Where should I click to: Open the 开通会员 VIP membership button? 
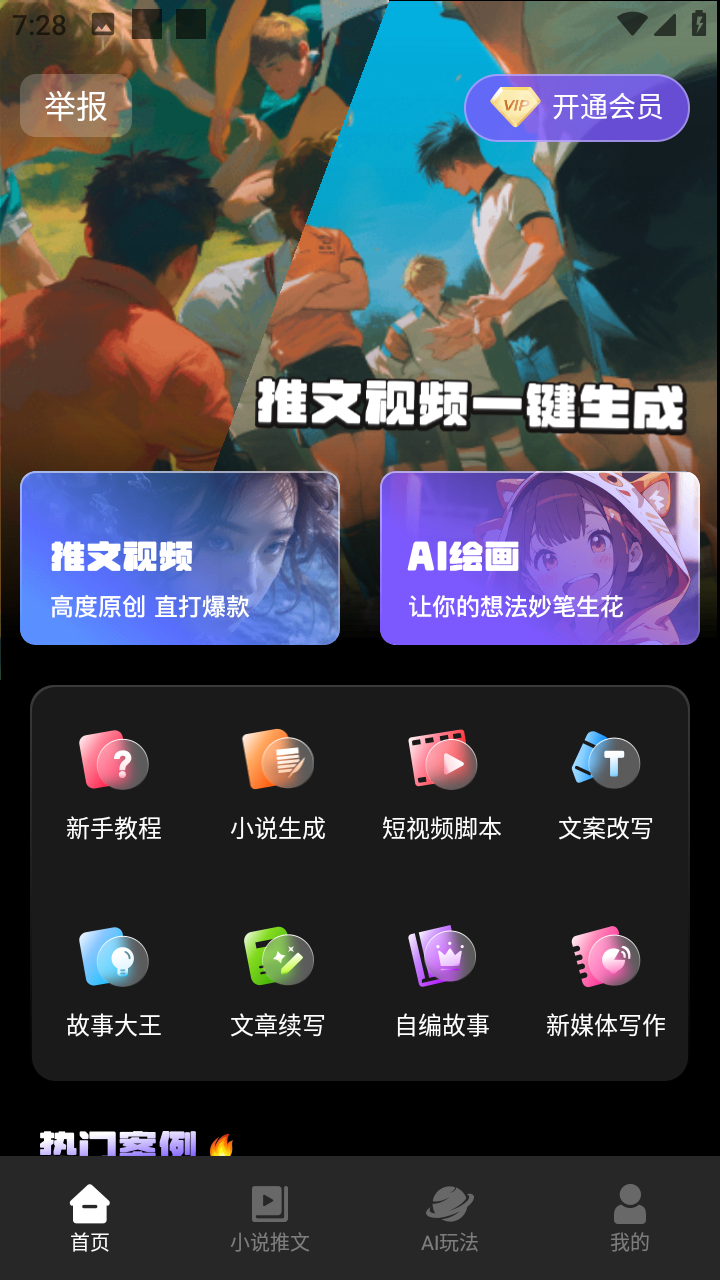point(577,107)
